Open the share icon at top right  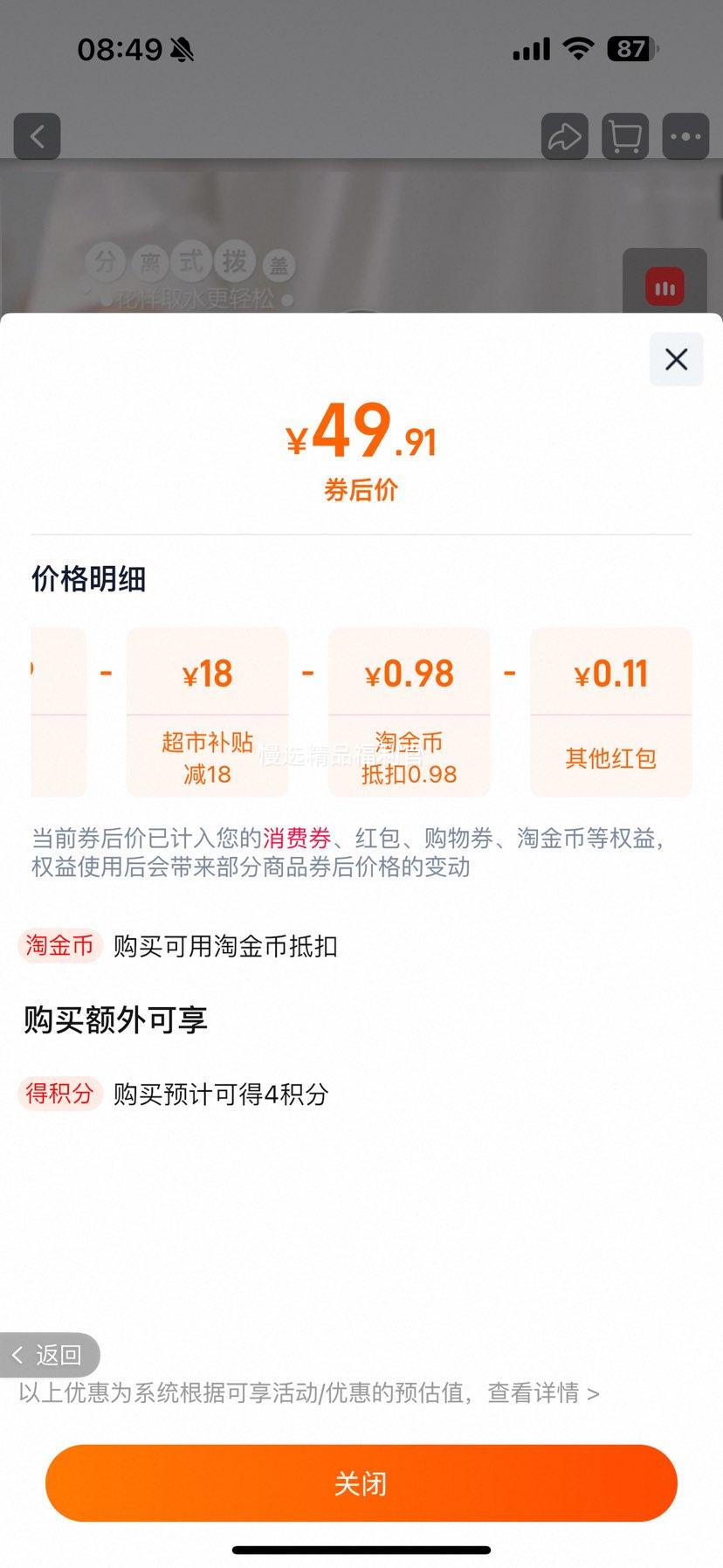pyautogui.click(x=564, y=137)
